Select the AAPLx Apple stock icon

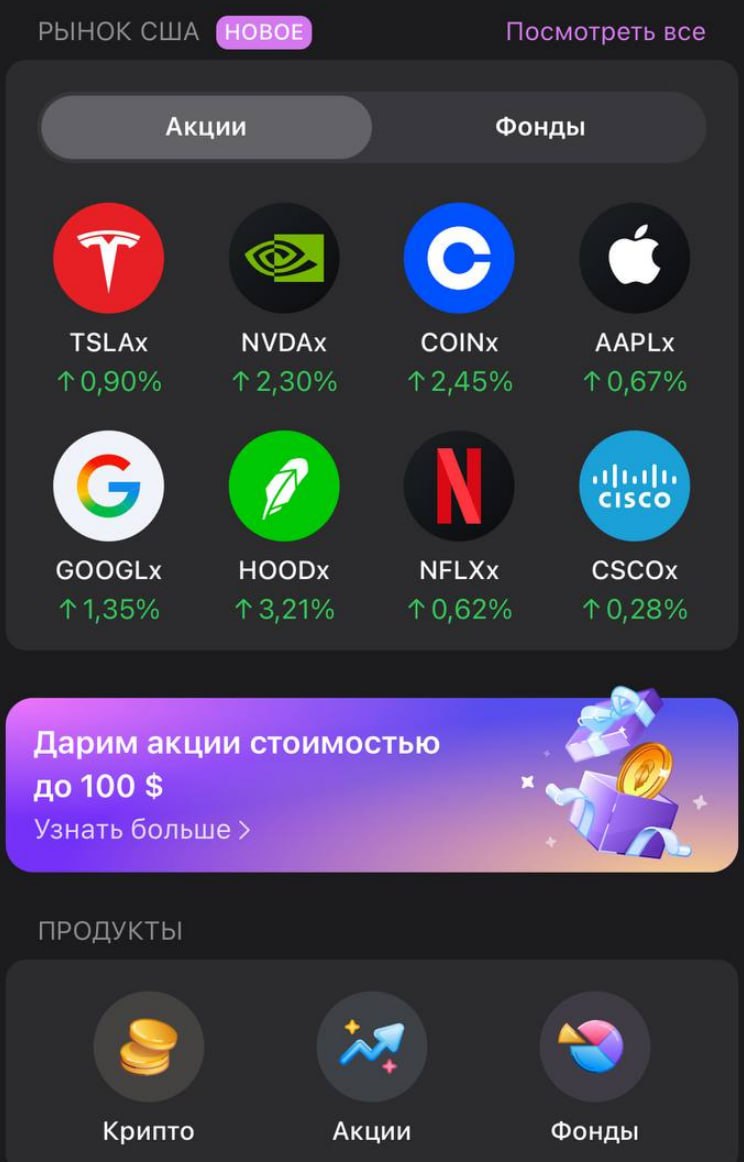tap(633, 257)
